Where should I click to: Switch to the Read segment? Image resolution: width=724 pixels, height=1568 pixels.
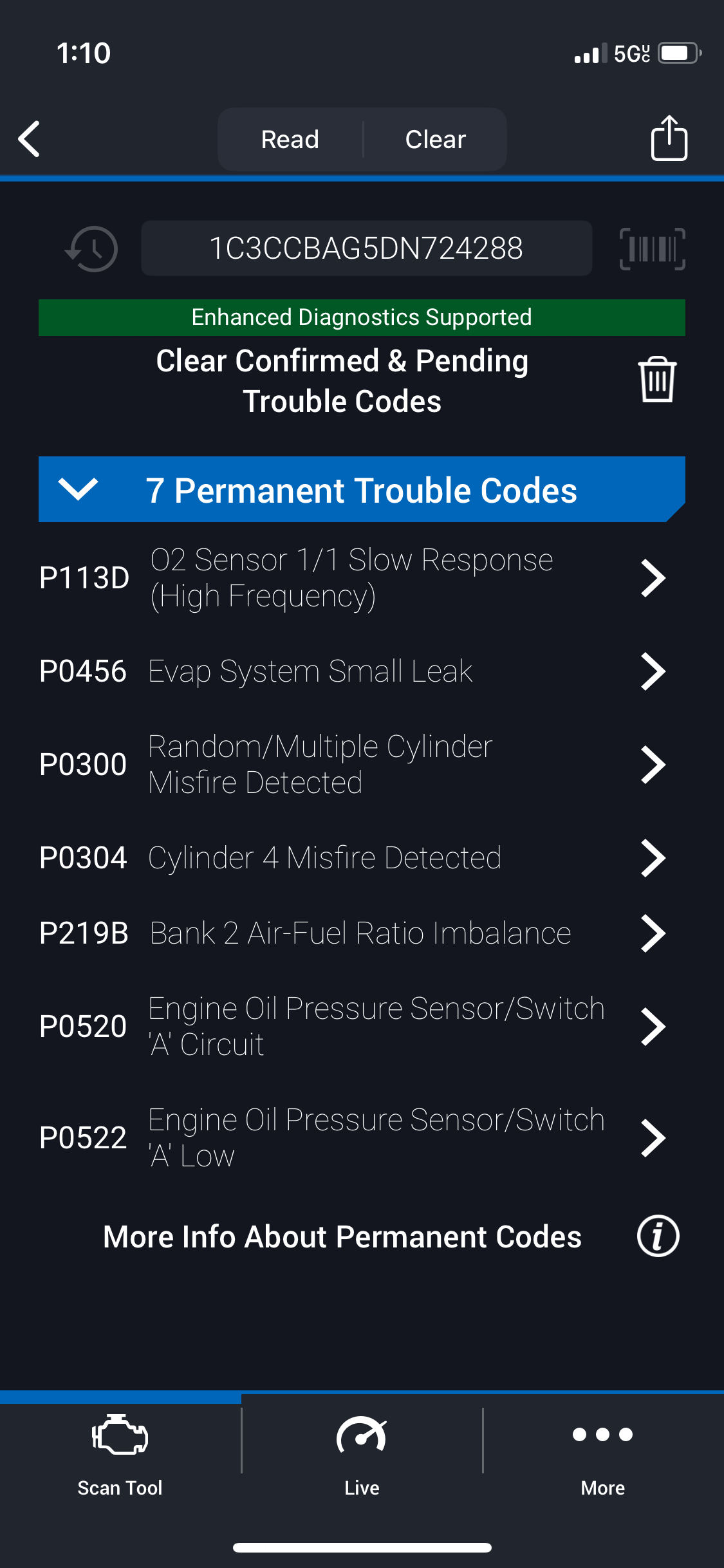pos(290,139)
